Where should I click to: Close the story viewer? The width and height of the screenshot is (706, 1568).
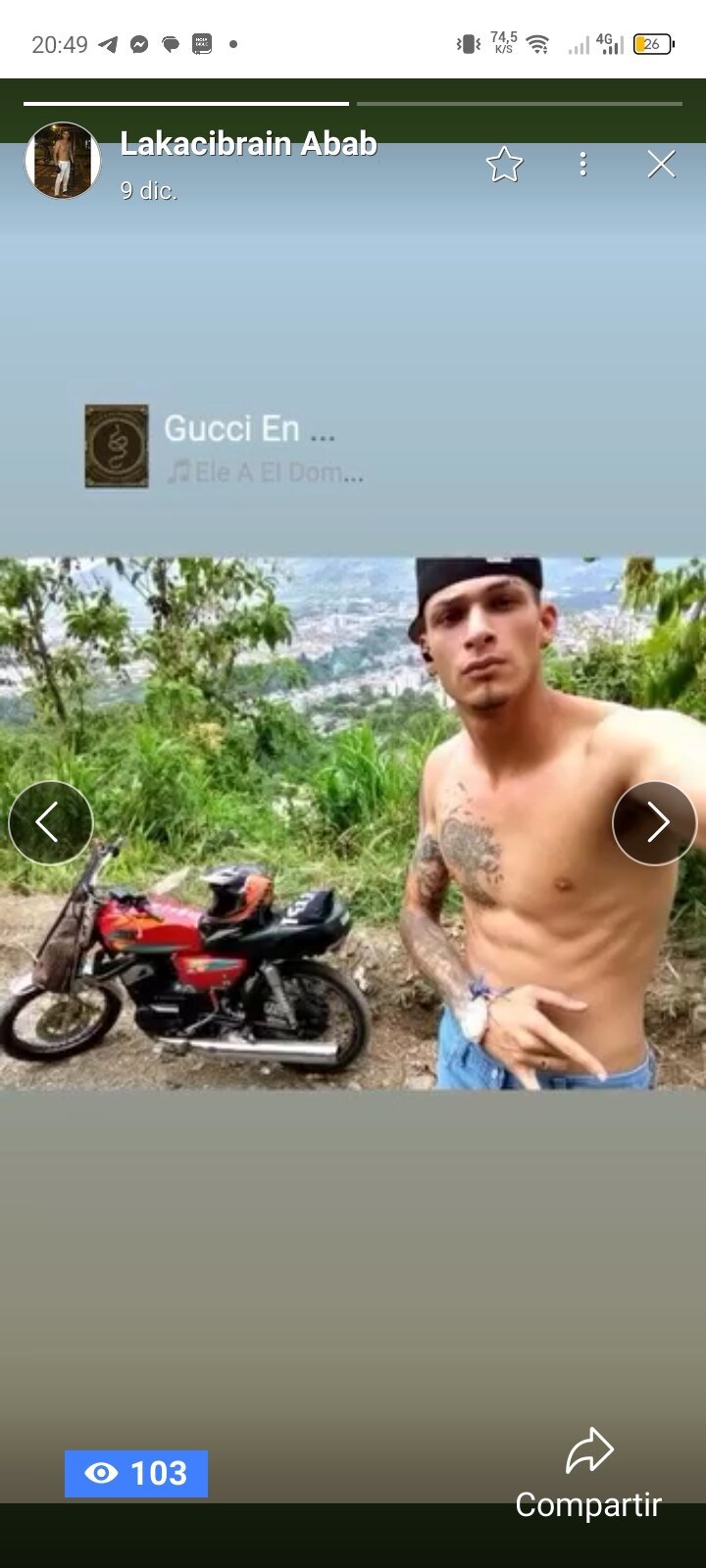tap(661, 164)
